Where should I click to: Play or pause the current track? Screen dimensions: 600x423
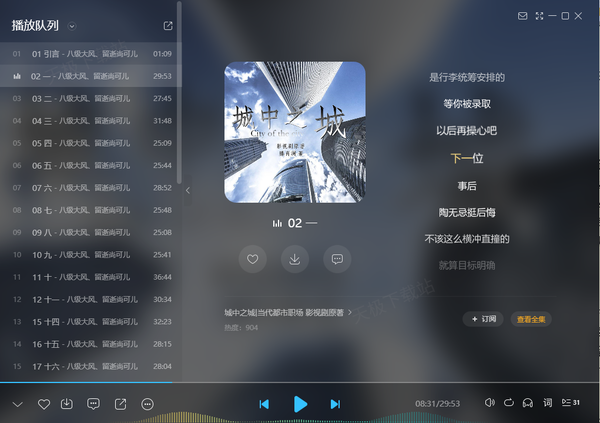(x=300, y=404)
